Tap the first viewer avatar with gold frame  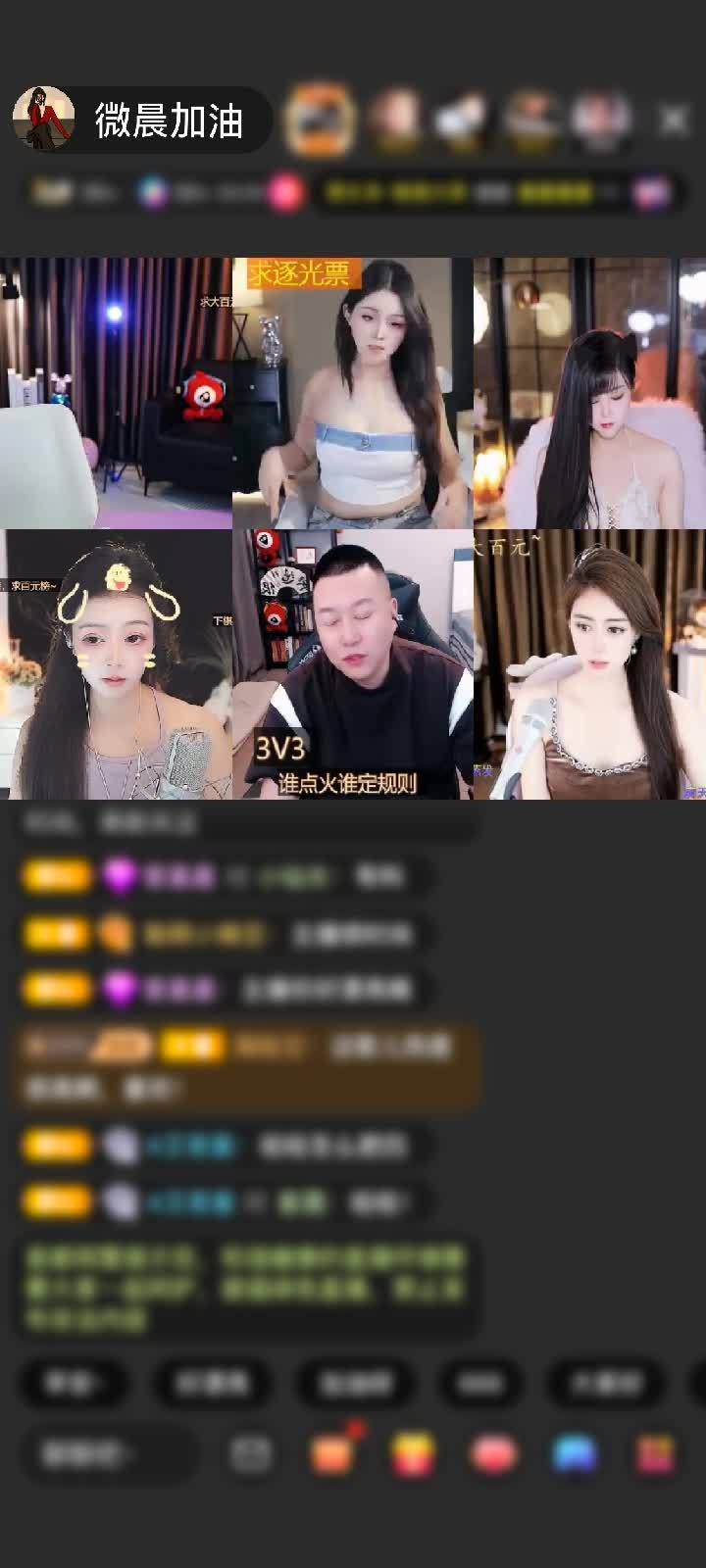(x=320, y=120)
